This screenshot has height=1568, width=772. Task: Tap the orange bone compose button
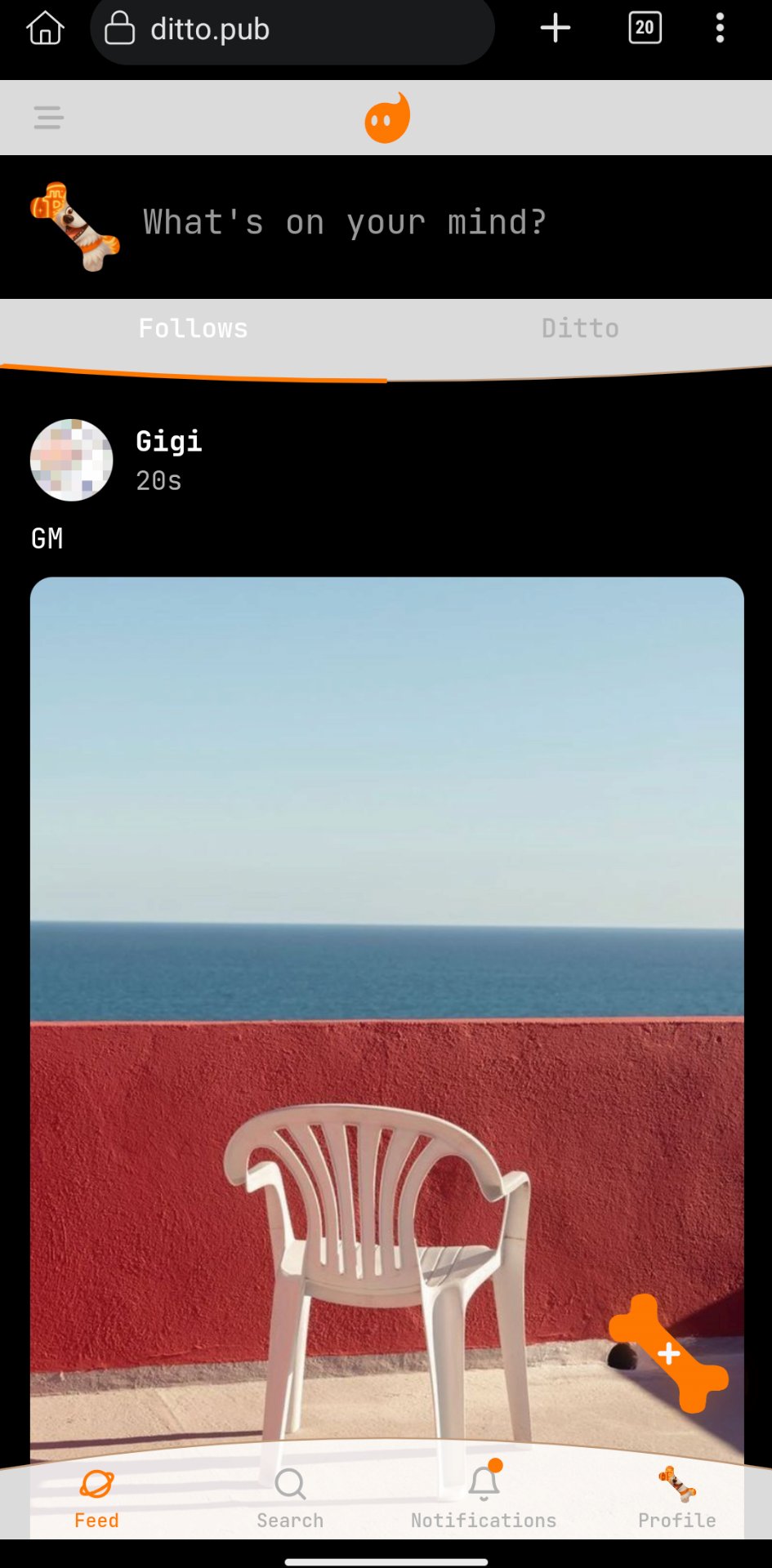(x=668, y=1352)
